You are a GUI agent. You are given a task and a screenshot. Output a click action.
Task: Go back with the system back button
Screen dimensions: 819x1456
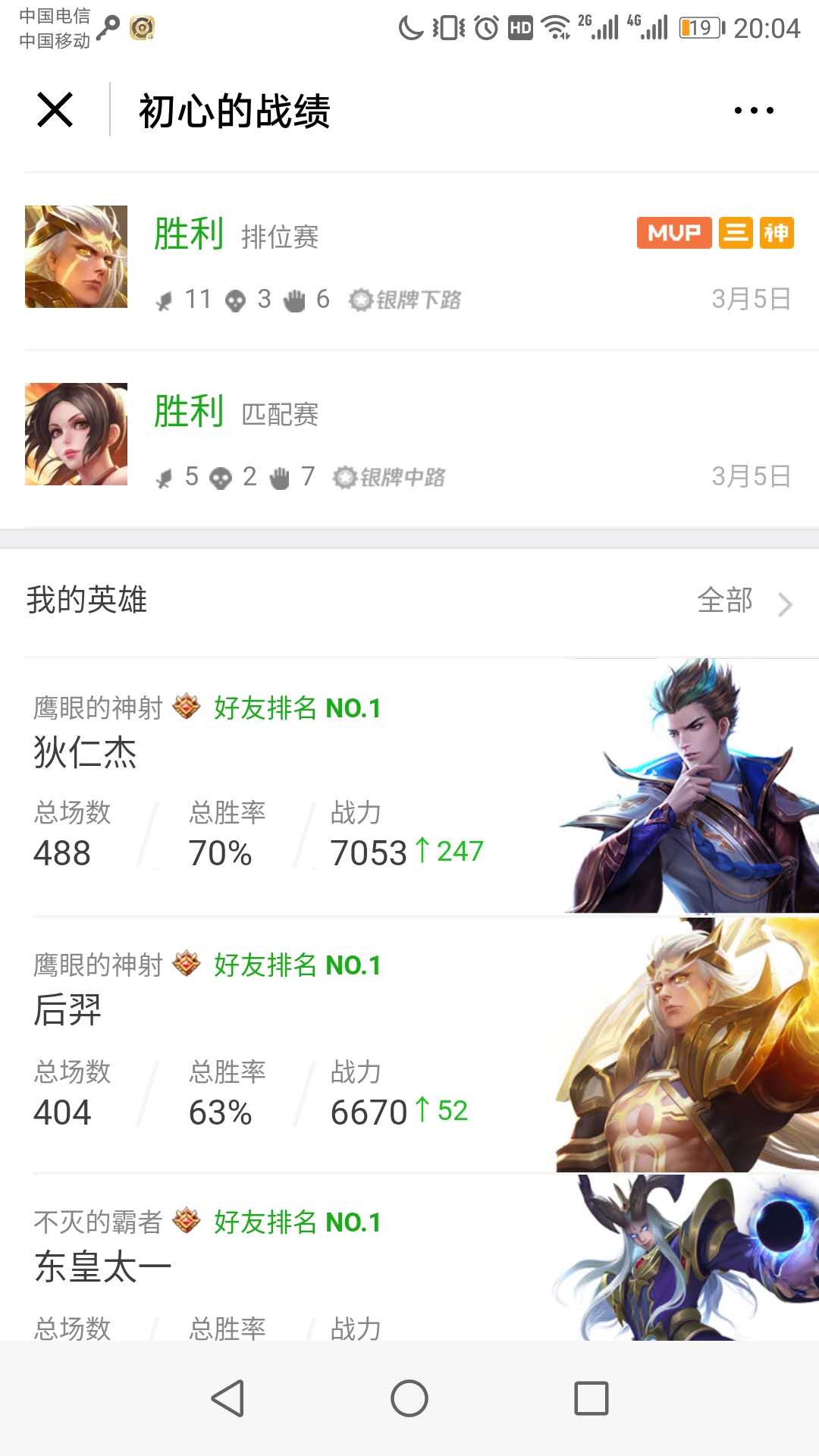(227, 1398)
